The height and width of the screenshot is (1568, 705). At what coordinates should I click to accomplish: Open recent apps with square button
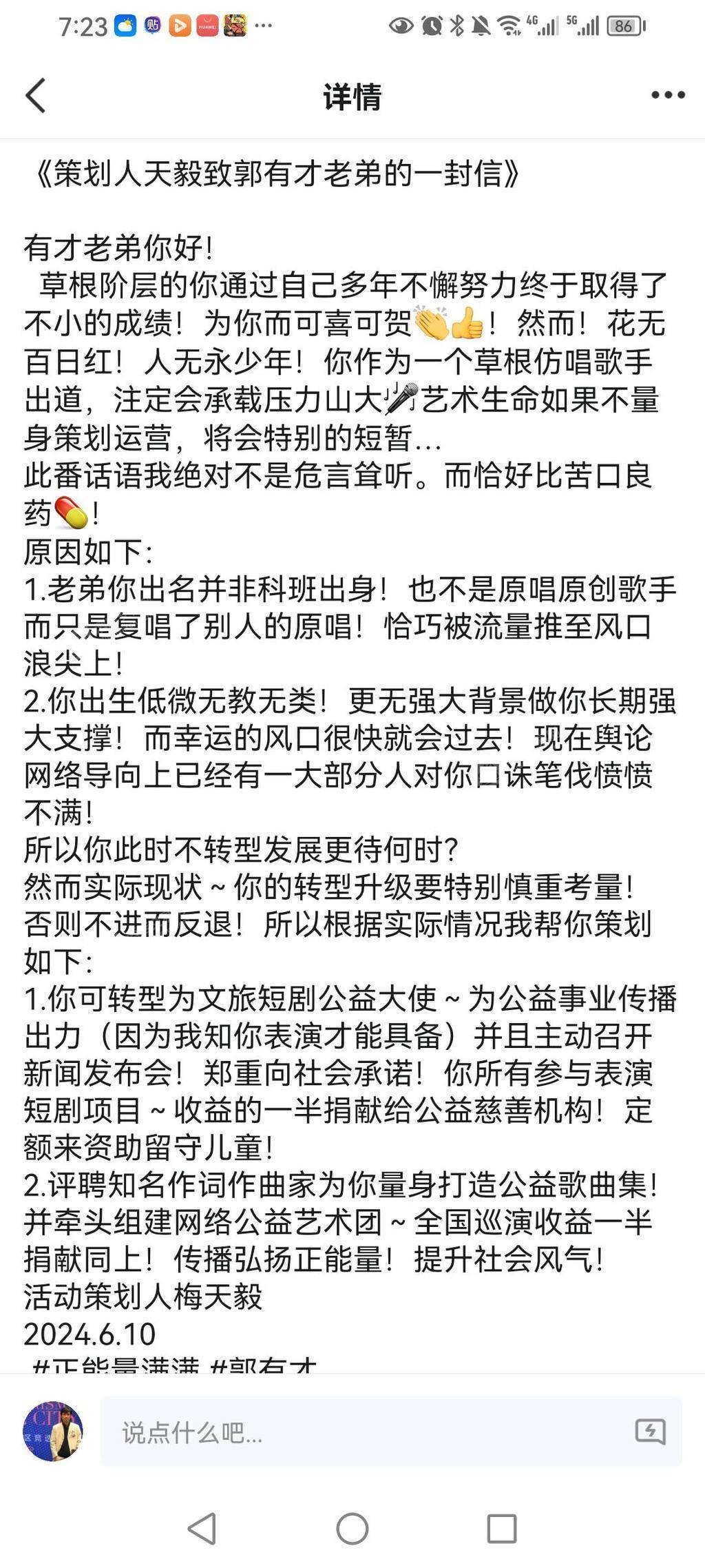(502, 1529)
